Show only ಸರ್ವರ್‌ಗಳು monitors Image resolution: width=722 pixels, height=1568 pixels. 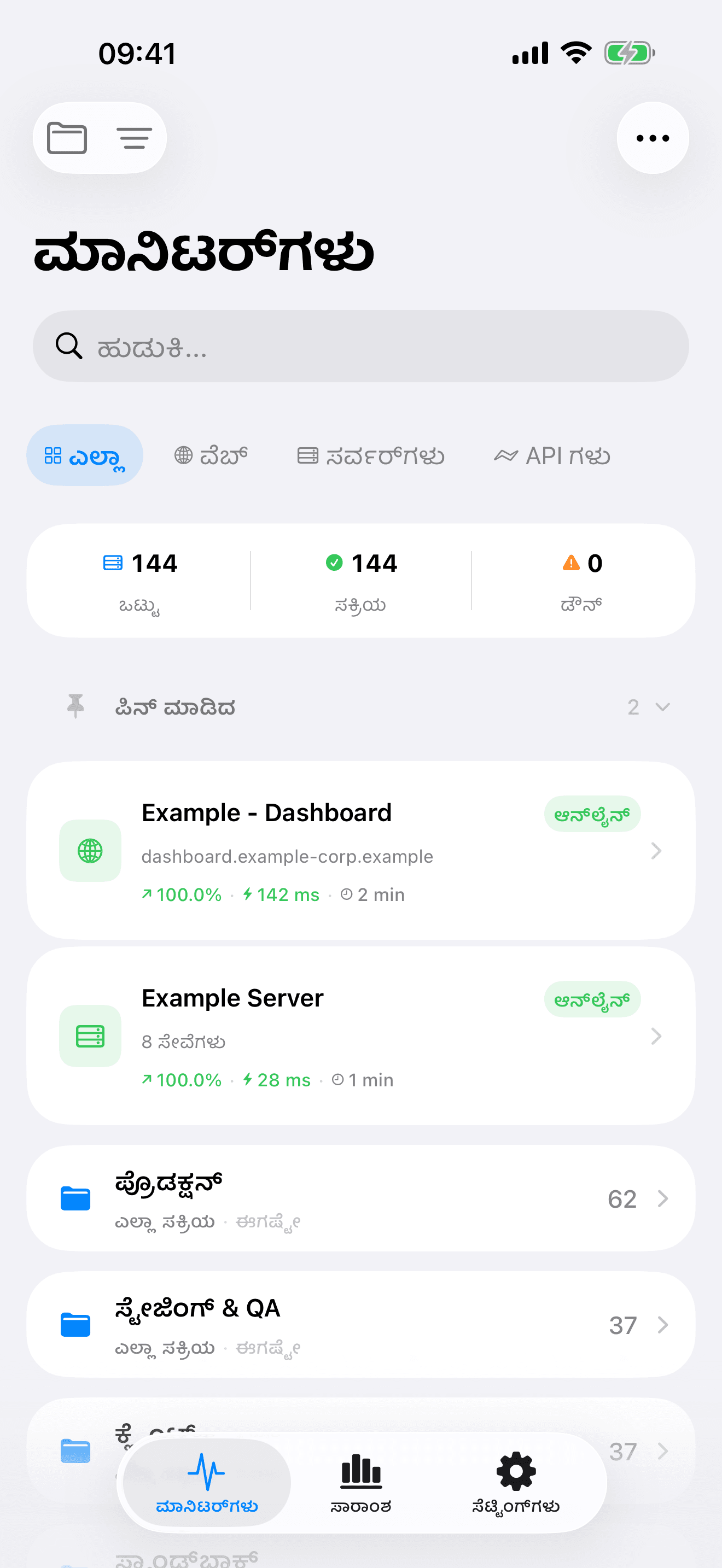(371, 455)
